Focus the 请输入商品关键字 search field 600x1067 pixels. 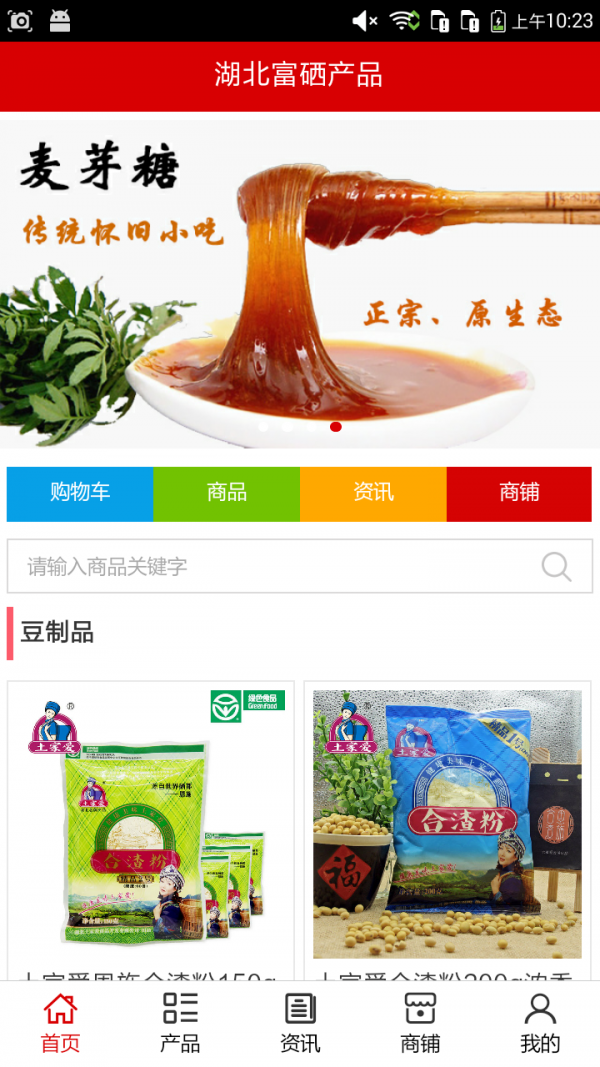270,567
